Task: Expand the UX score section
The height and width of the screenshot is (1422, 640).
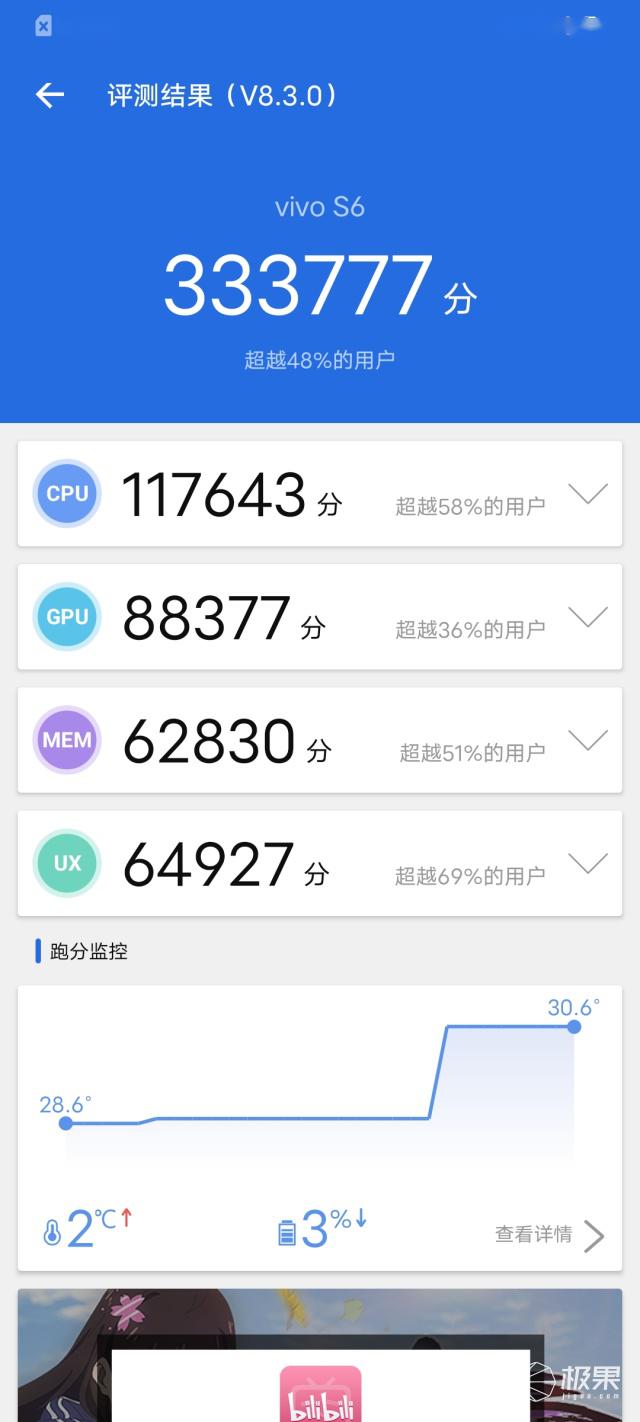Action: point(587,863)
